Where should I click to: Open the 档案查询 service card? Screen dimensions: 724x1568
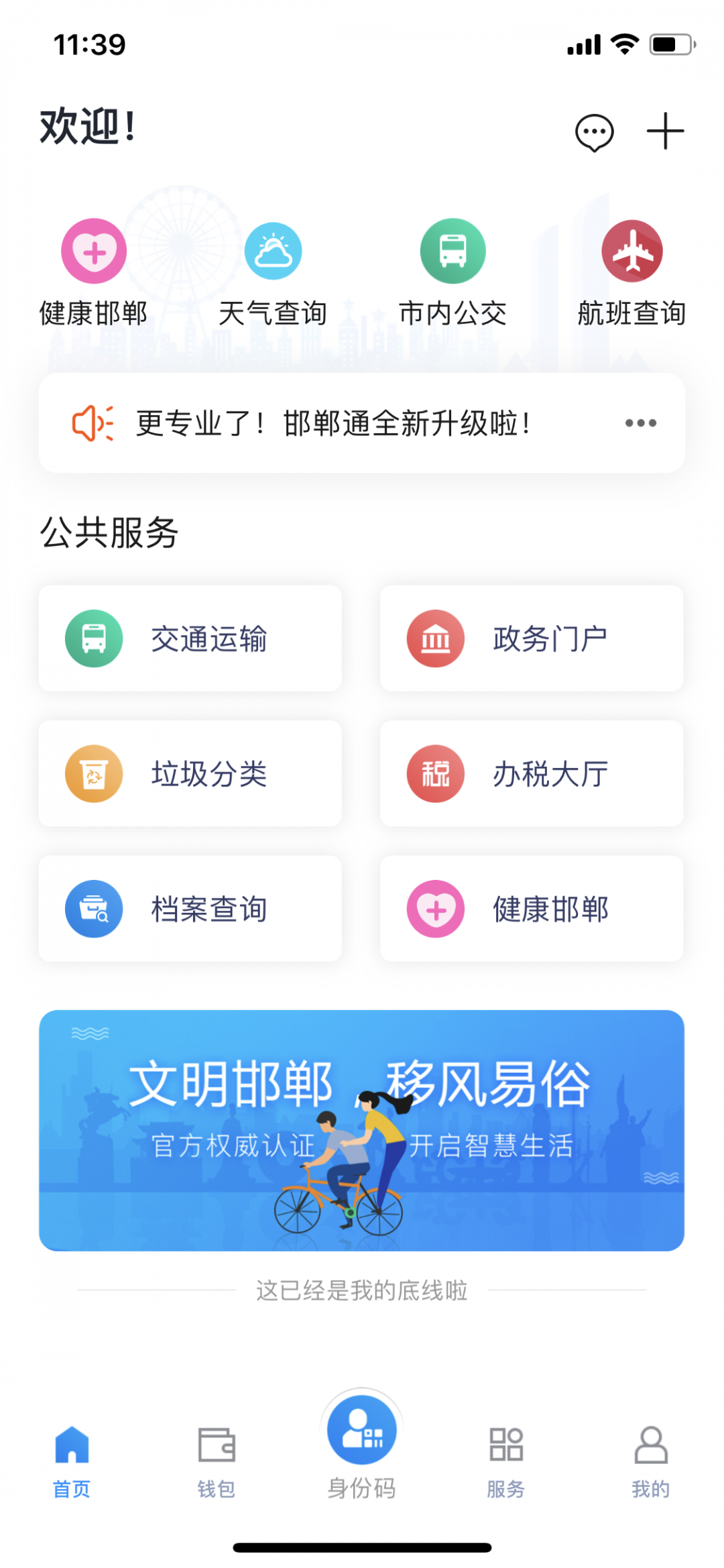[x=190, y=909]
